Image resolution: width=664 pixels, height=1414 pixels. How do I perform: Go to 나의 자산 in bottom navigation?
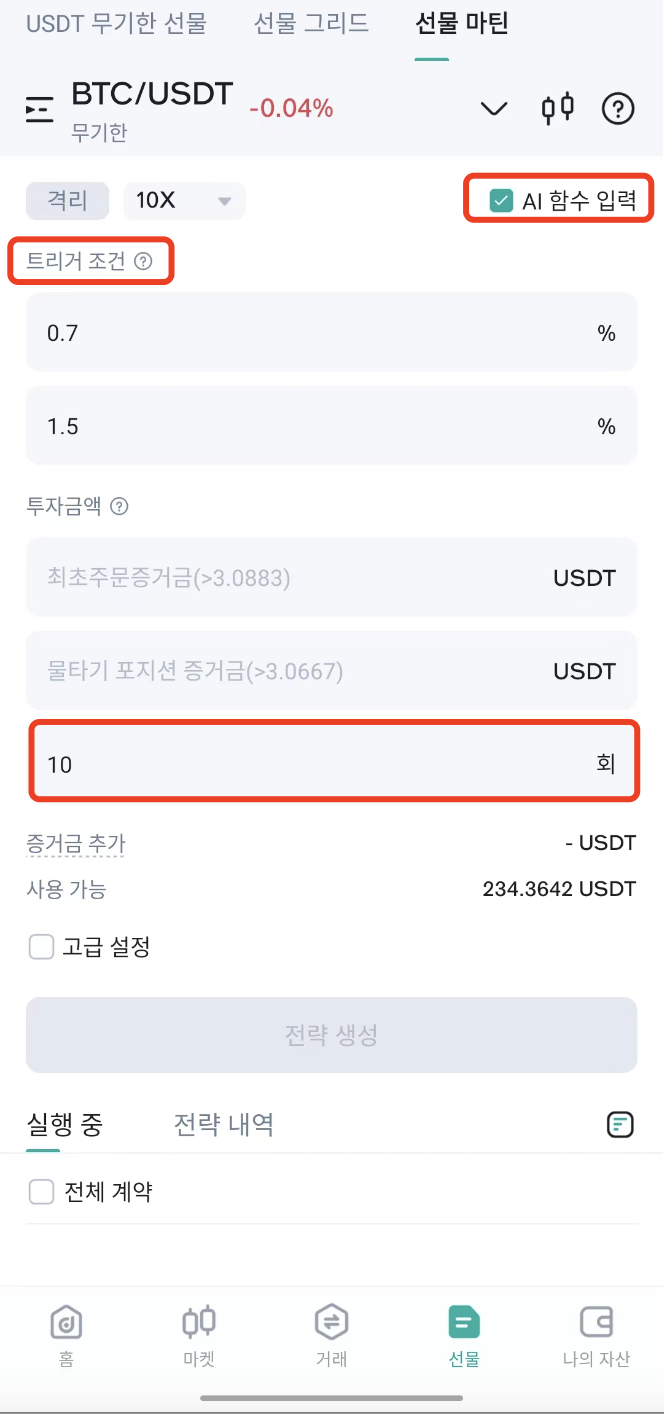(x=596, y=1336)
